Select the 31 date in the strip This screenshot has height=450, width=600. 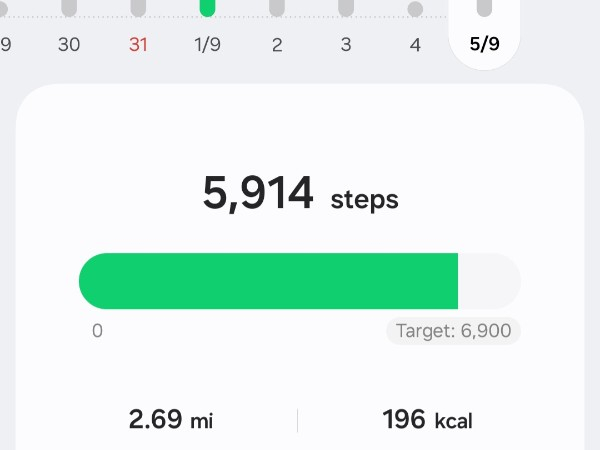pyautogui.click(x=138, y=44)
